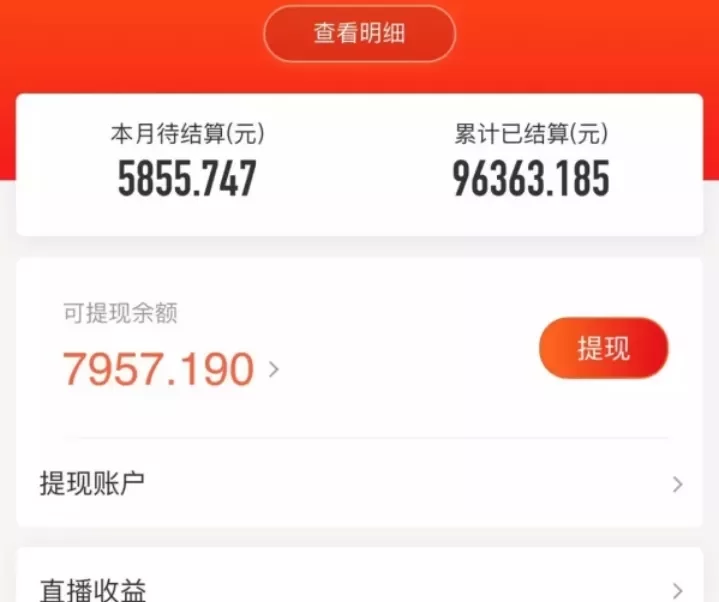Screen dimensions: 719x602
Task: Tap the 提现 withdraw button
Action: (x=603, y=349)
